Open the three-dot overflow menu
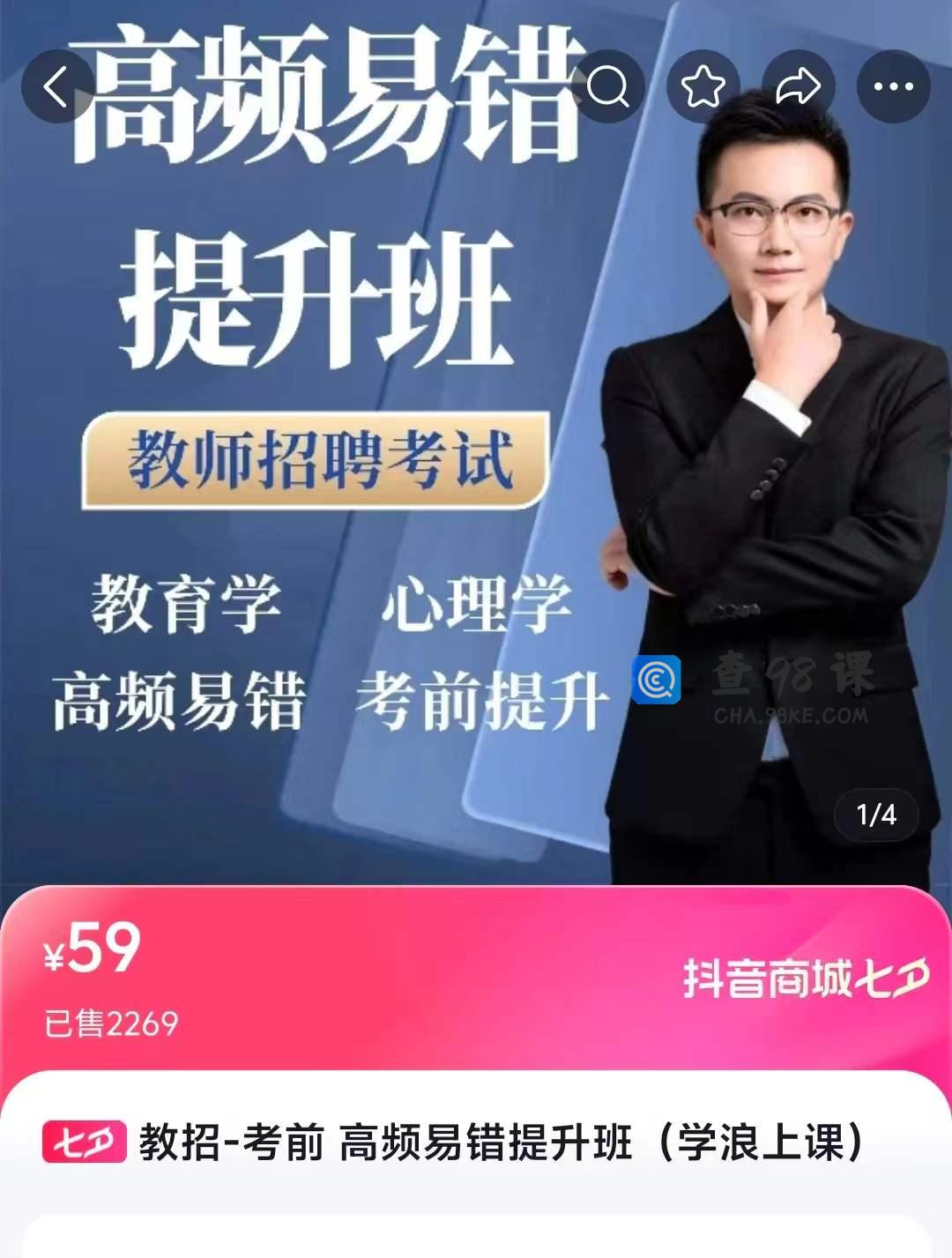 click(893, 86)
